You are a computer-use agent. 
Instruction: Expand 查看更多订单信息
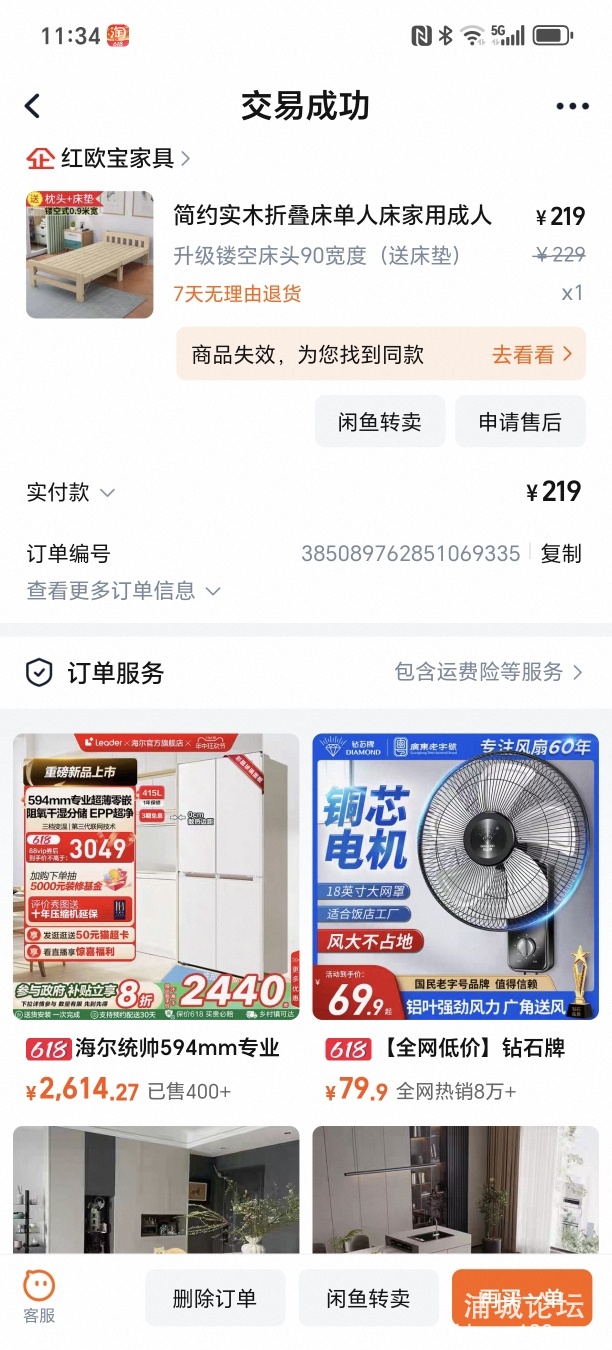pyautogui.click(x=122, y=591)
